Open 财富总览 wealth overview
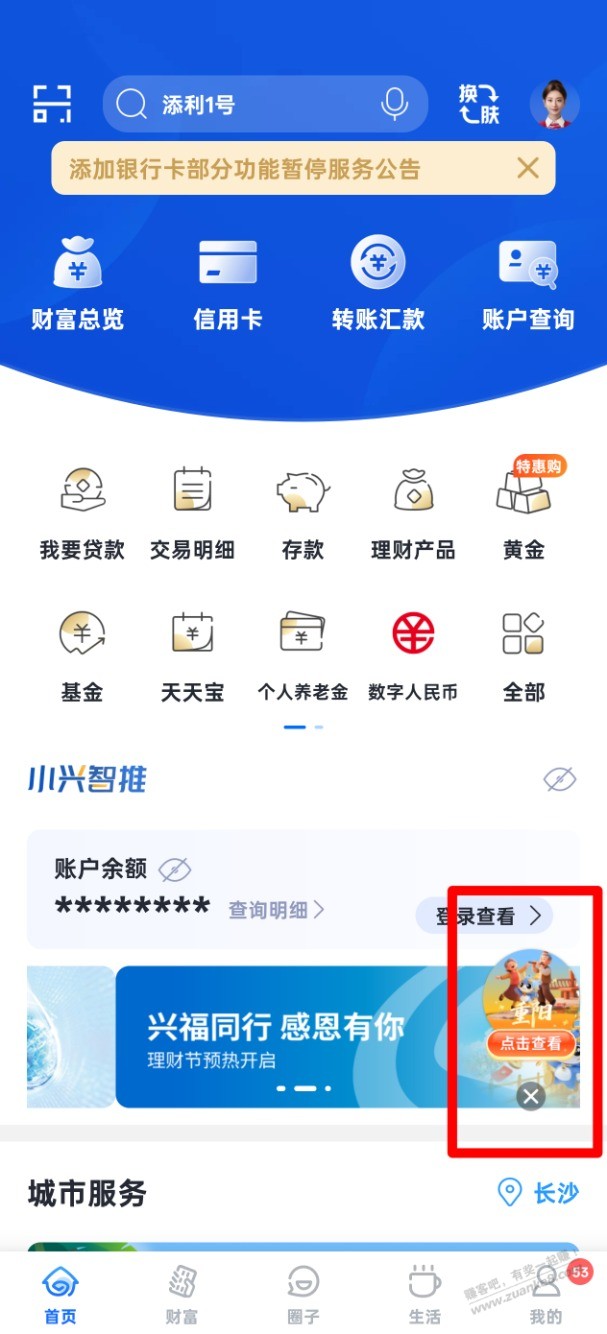 77,285
